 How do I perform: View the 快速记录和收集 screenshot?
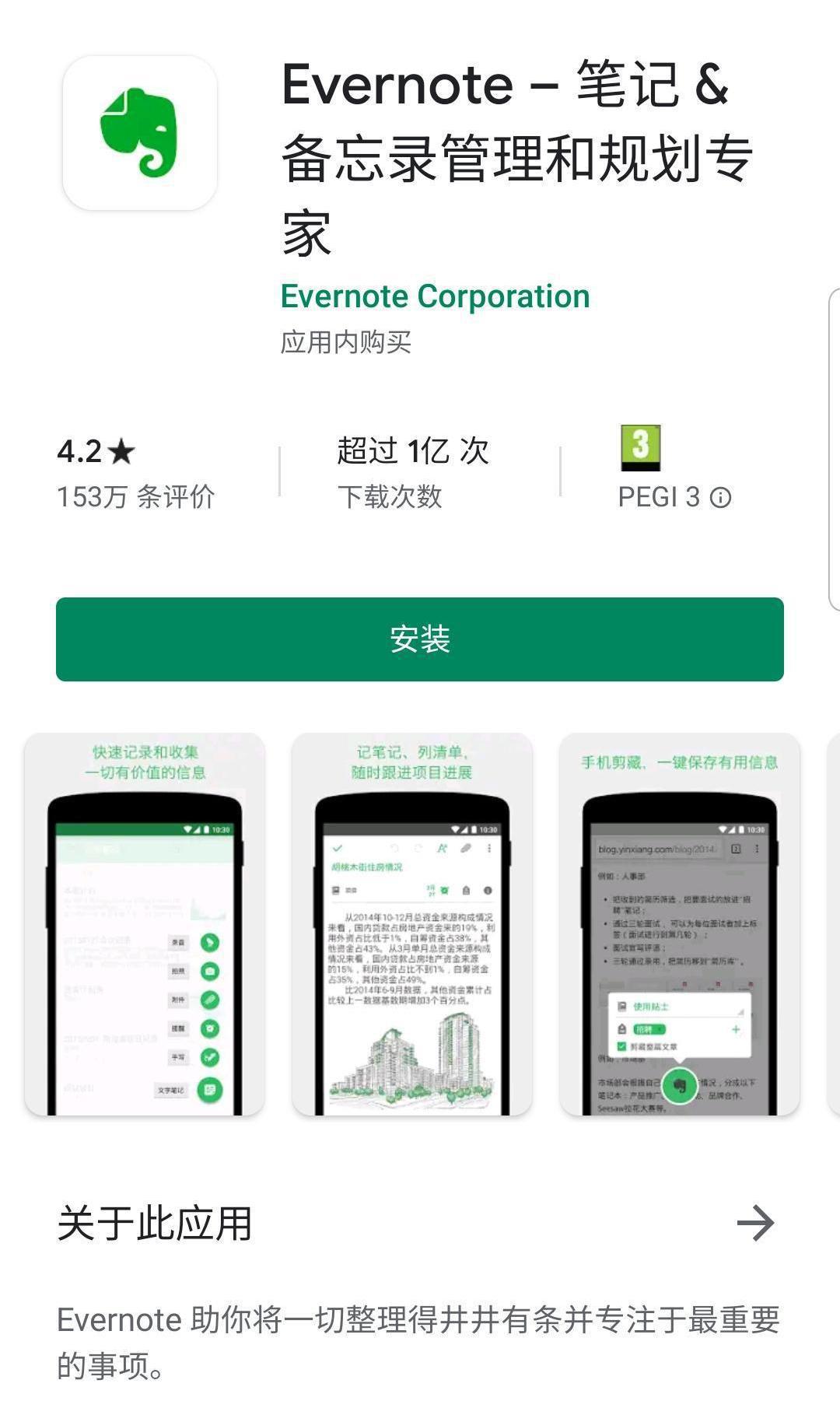[x=145, y=924]
